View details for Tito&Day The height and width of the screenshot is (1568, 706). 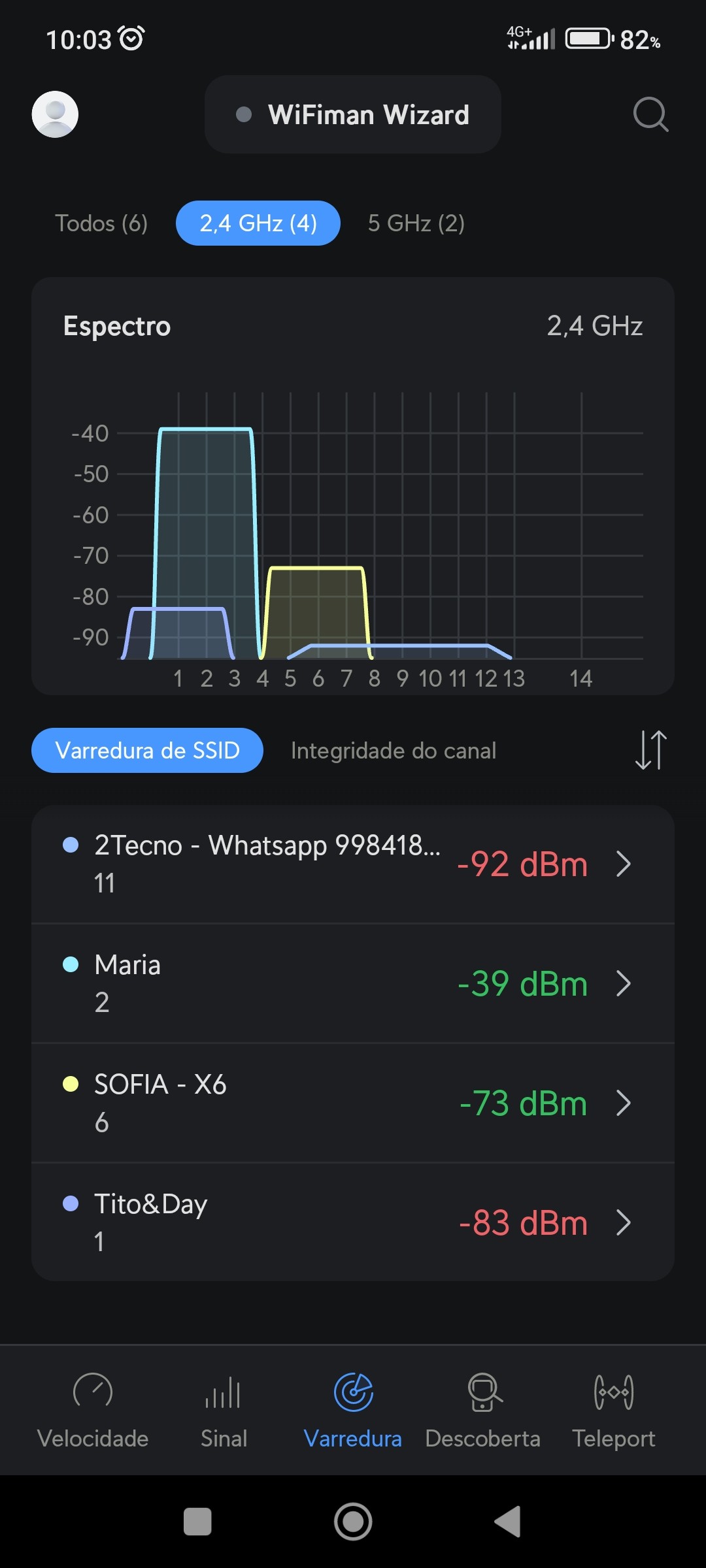[x=353, y=1222]
